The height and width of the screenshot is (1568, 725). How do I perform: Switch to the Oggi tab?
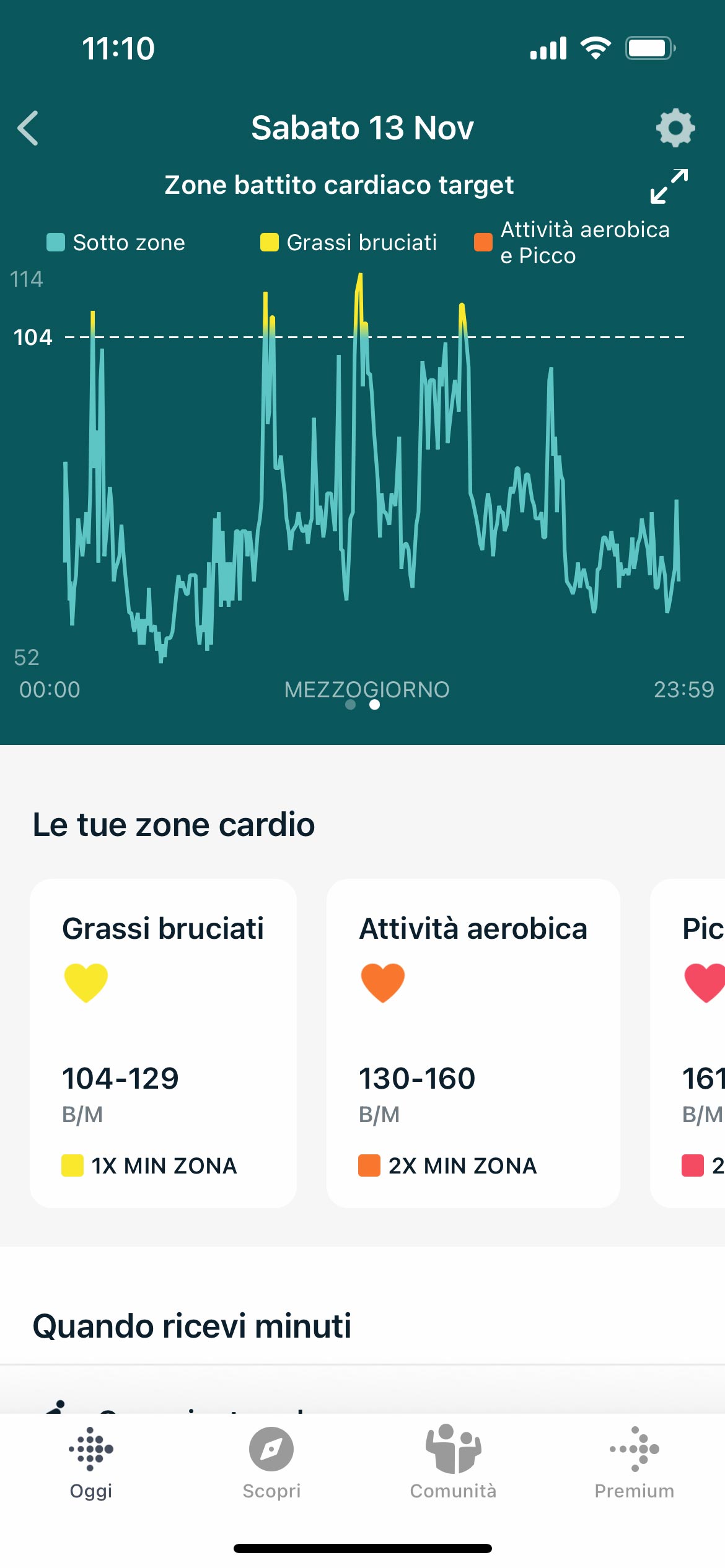[x=91, y=1463]
